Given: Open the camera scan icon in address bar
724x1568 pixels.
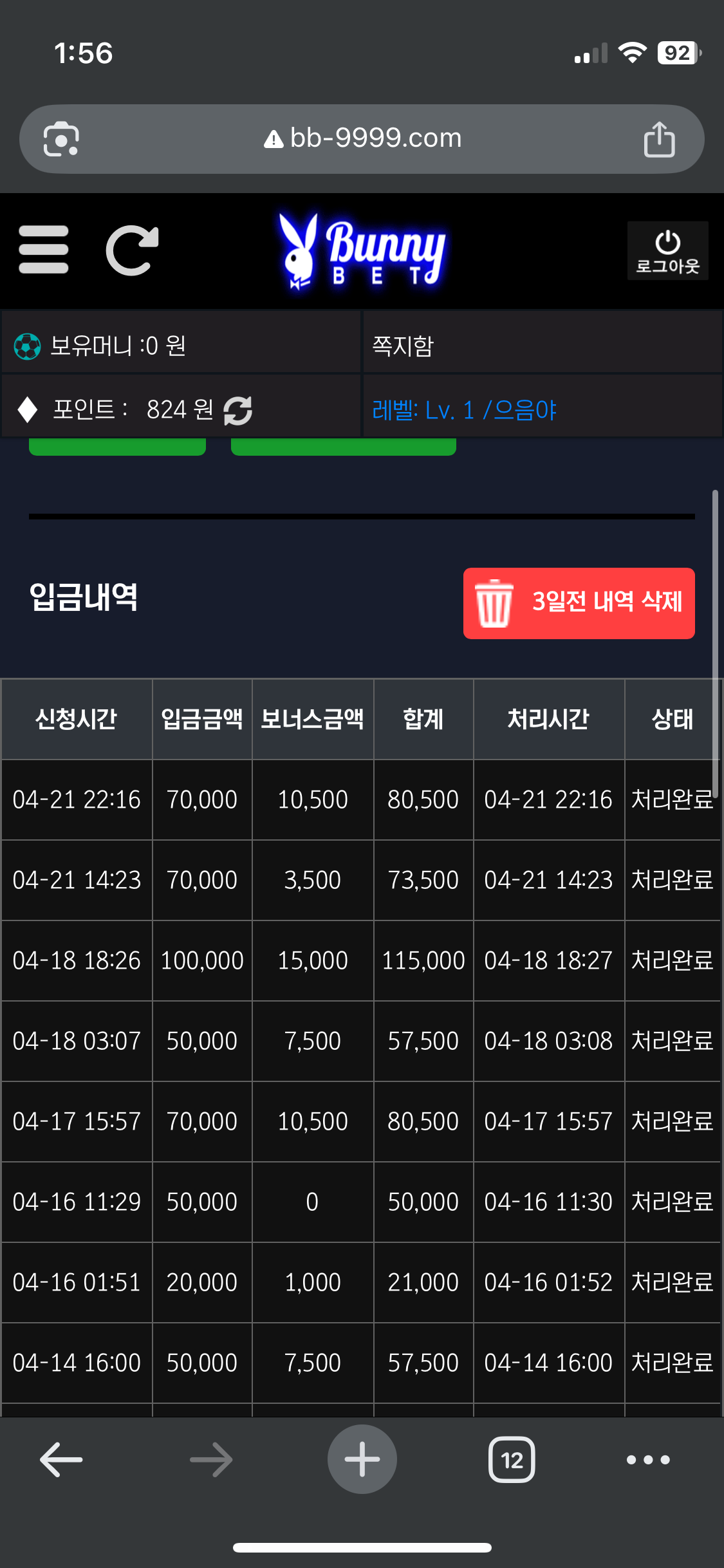Looking at the screenshot, I should 61,139.
